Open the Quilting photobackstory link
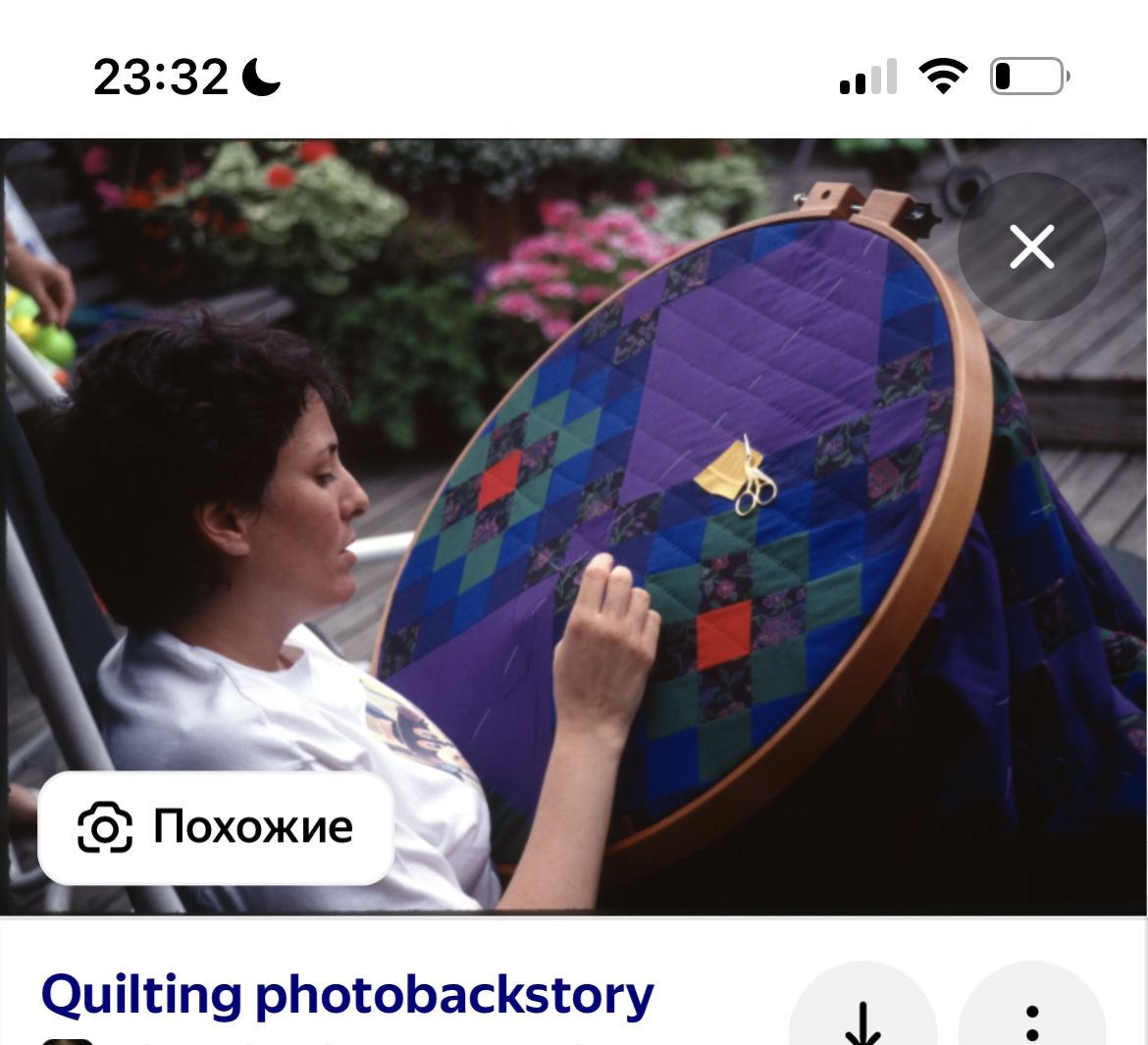The image size is (1148, 1045). (x=347, y=995)
